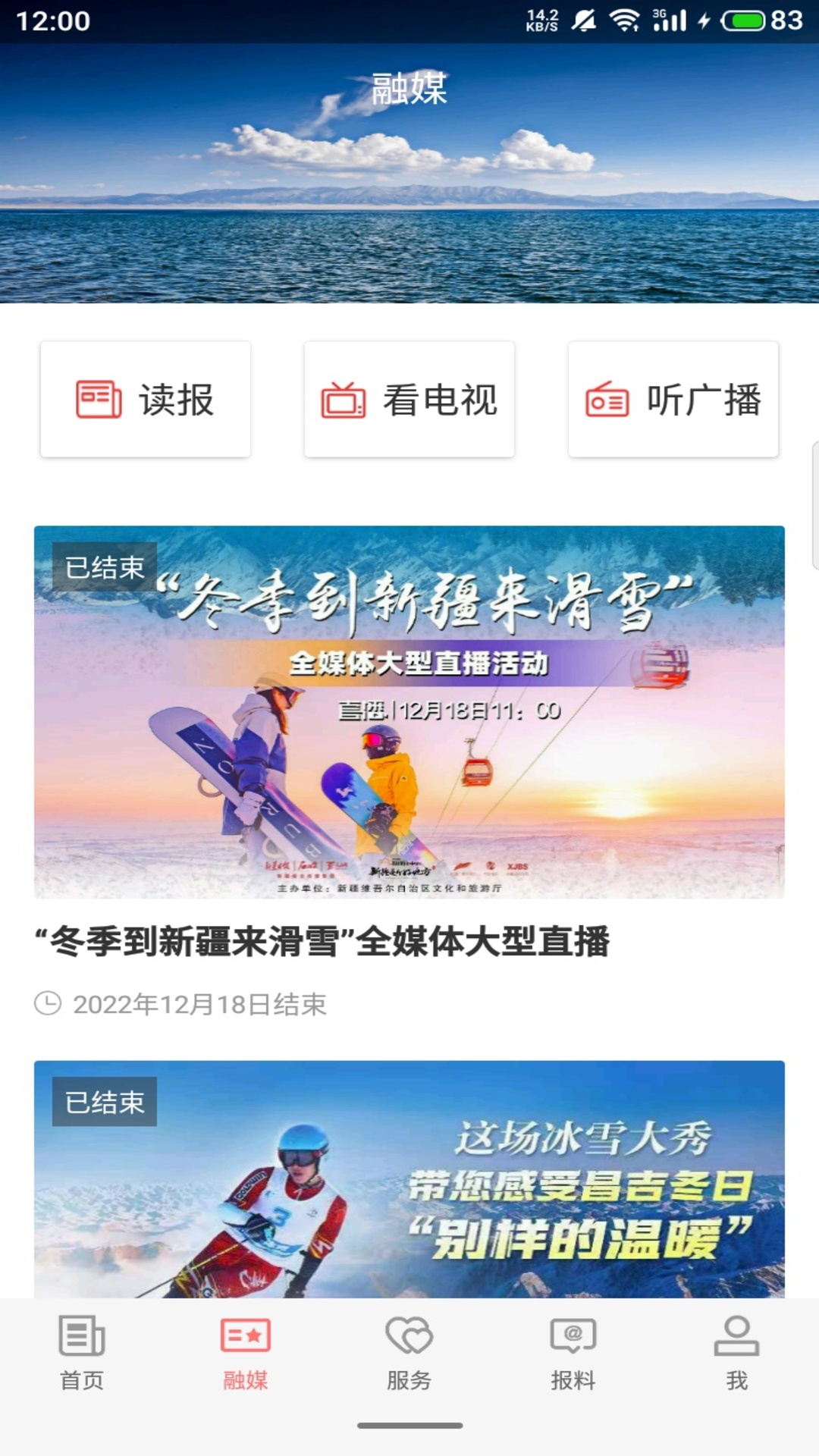Image resolution: width=819 pixels, height=1456 pixels.
Task: Go to the 服务 services tab
Action: point(409,1353)
